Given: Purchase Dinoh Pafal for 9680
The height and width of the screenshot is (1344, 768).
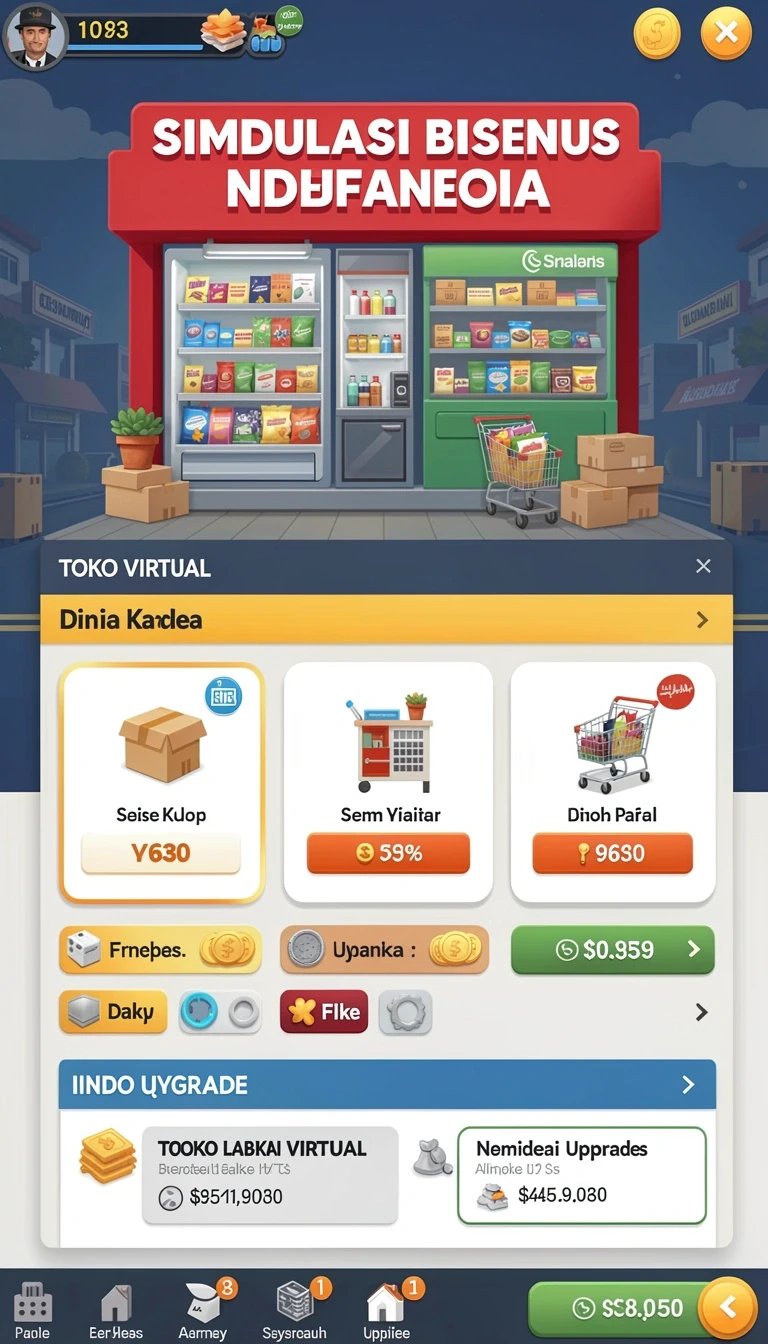Looking at the screenshot, I should 612,853.
